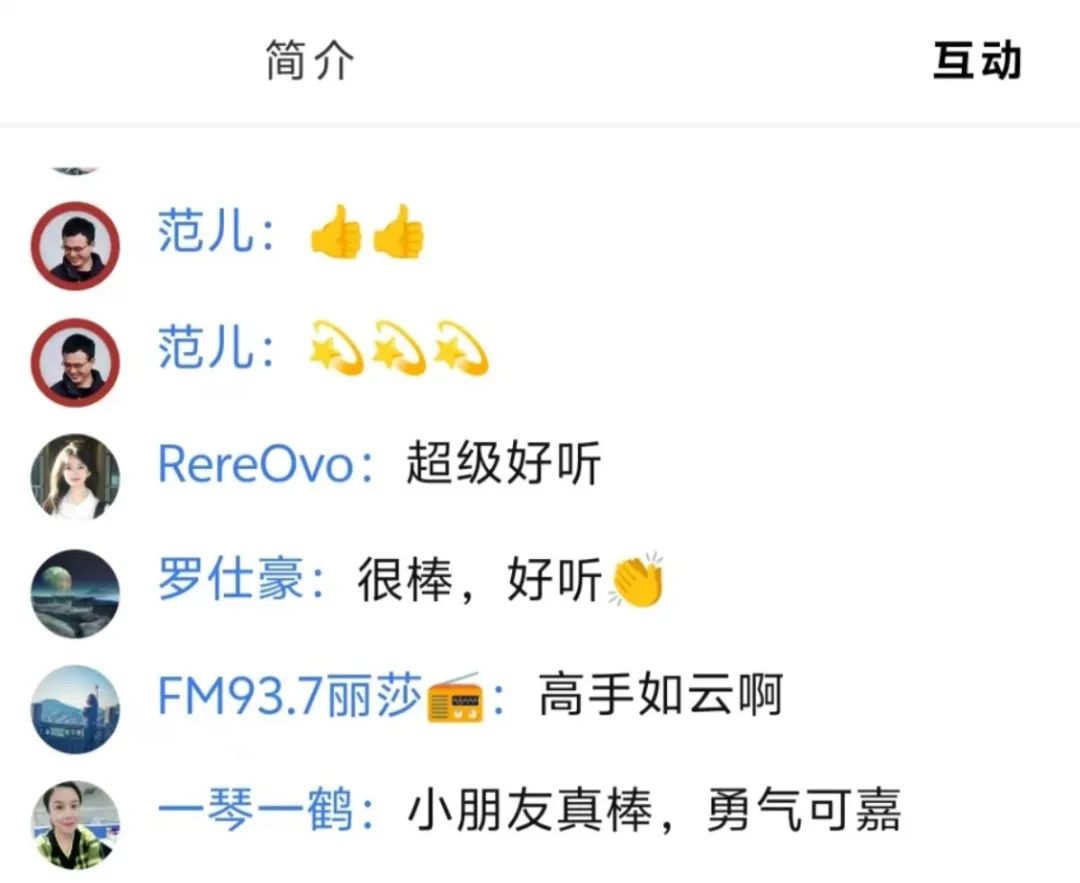The height and width of the screenshot is (883, 1080).
Task: Tap 罗仕豪's avatar
Action: [x=75, y=593]
